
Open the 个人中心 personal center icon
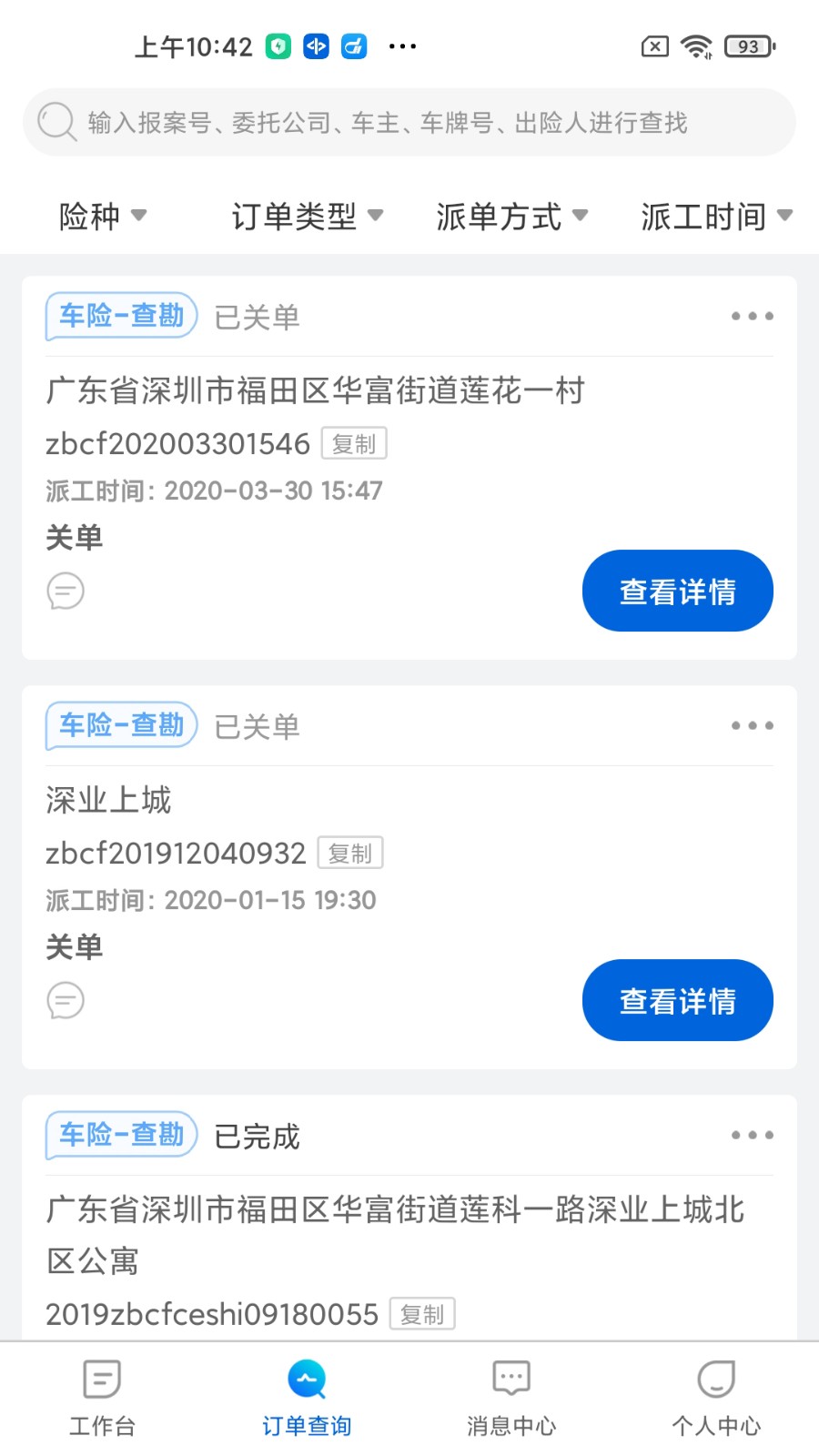coord(717,1379)
